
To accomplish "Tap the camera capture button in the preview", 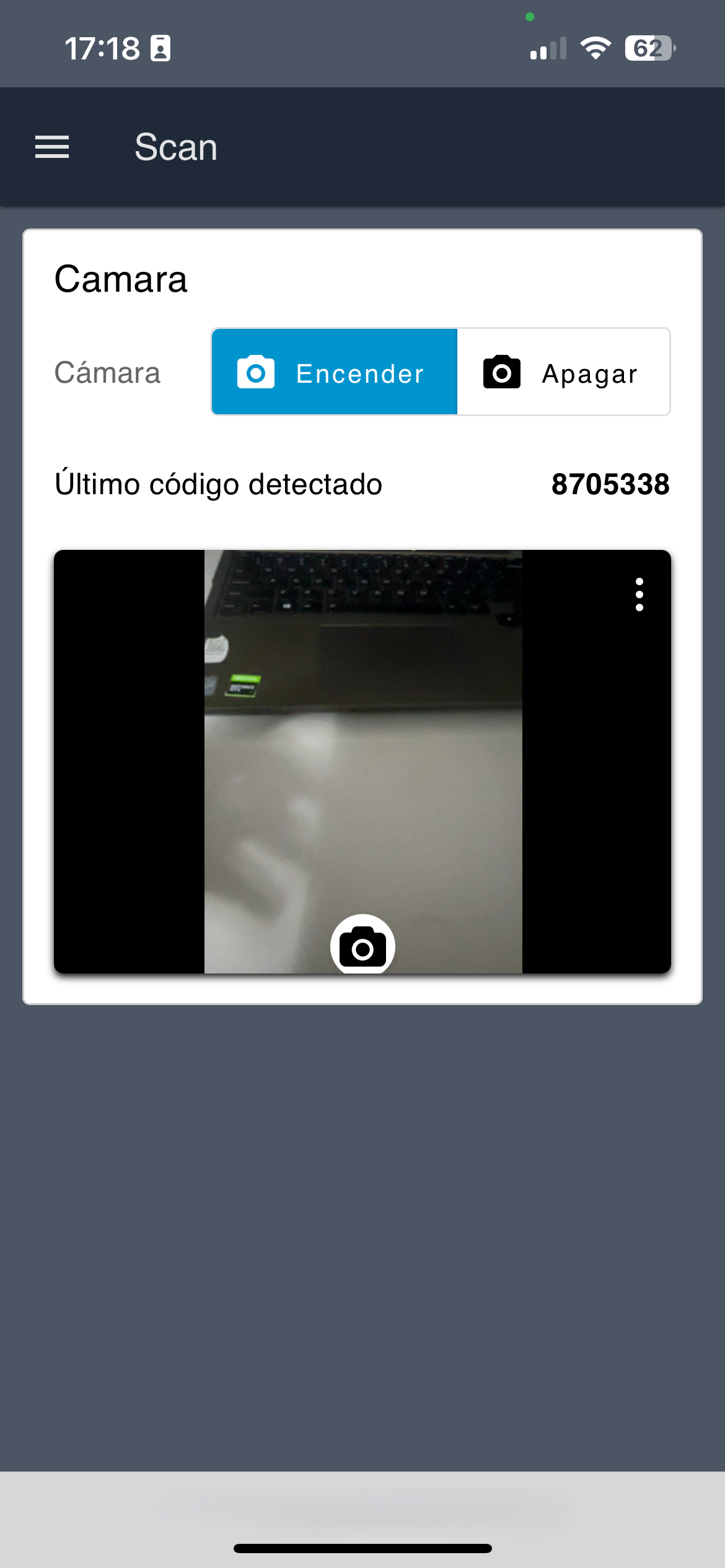I will [362, 946].
